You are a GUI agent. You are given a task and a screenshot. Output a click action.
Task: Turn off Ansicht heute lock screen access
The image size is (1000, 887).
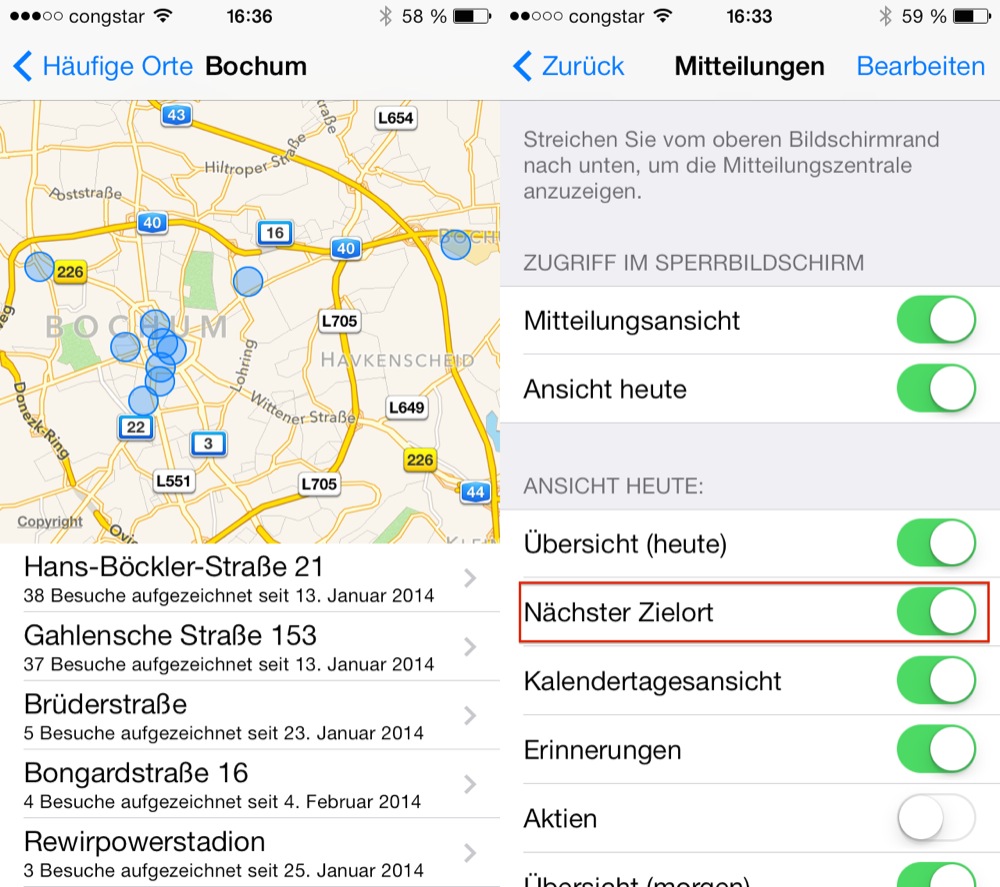pyautogui.click(x=936, y=389)
